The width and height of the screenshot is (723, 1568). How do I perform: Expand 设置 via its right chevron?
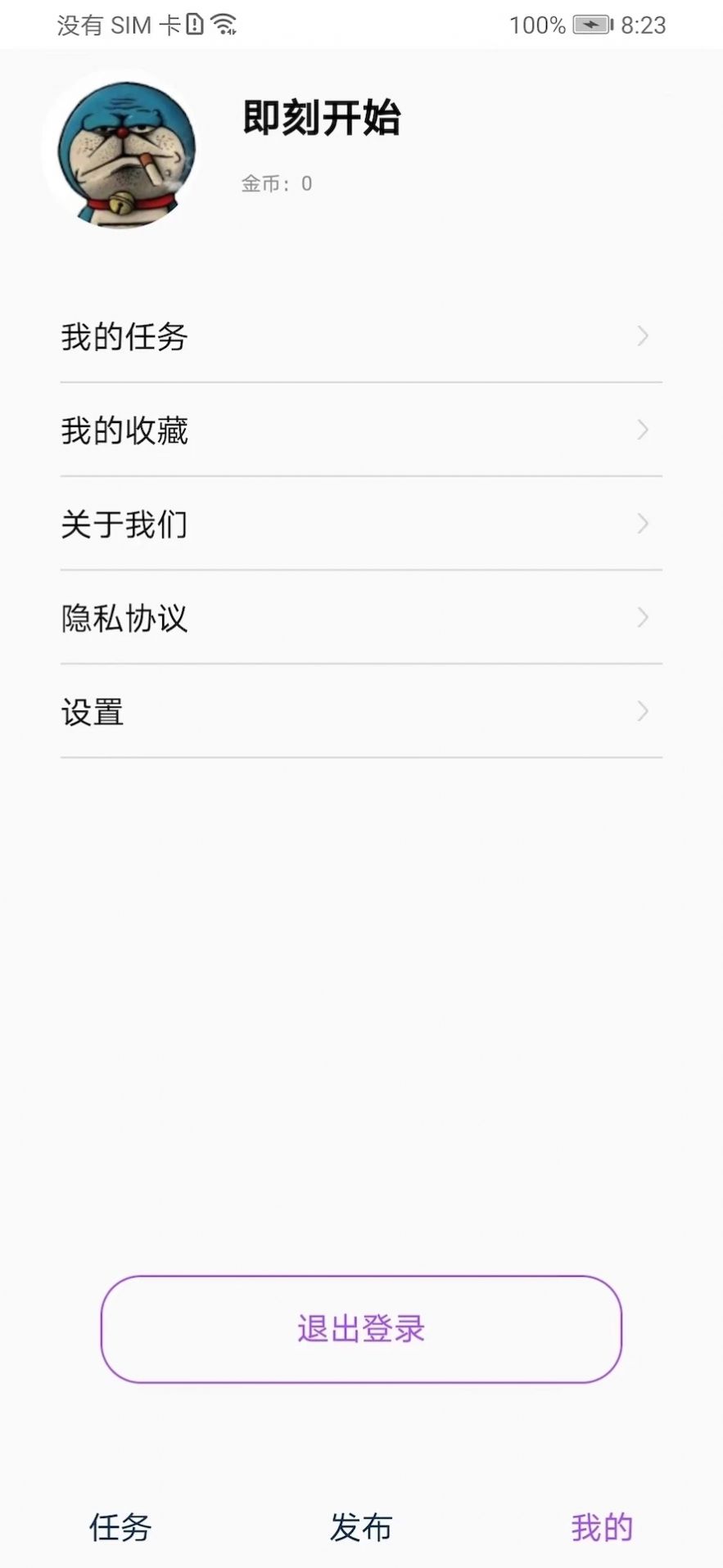coord(642,712)
